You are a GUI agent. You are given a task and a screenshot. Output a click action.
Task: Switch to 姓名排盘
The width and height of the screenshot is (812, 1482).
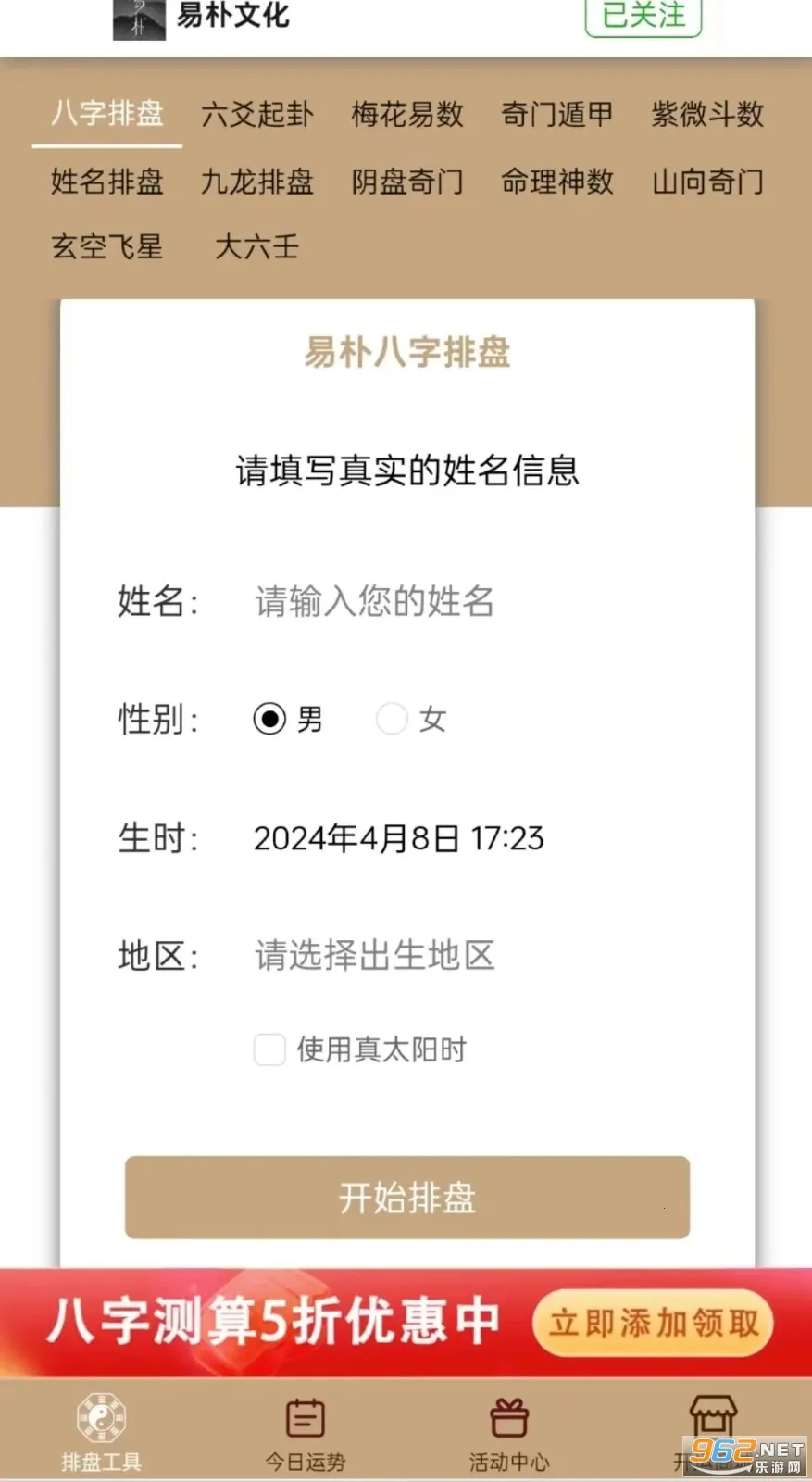click(x=107, y=182)
